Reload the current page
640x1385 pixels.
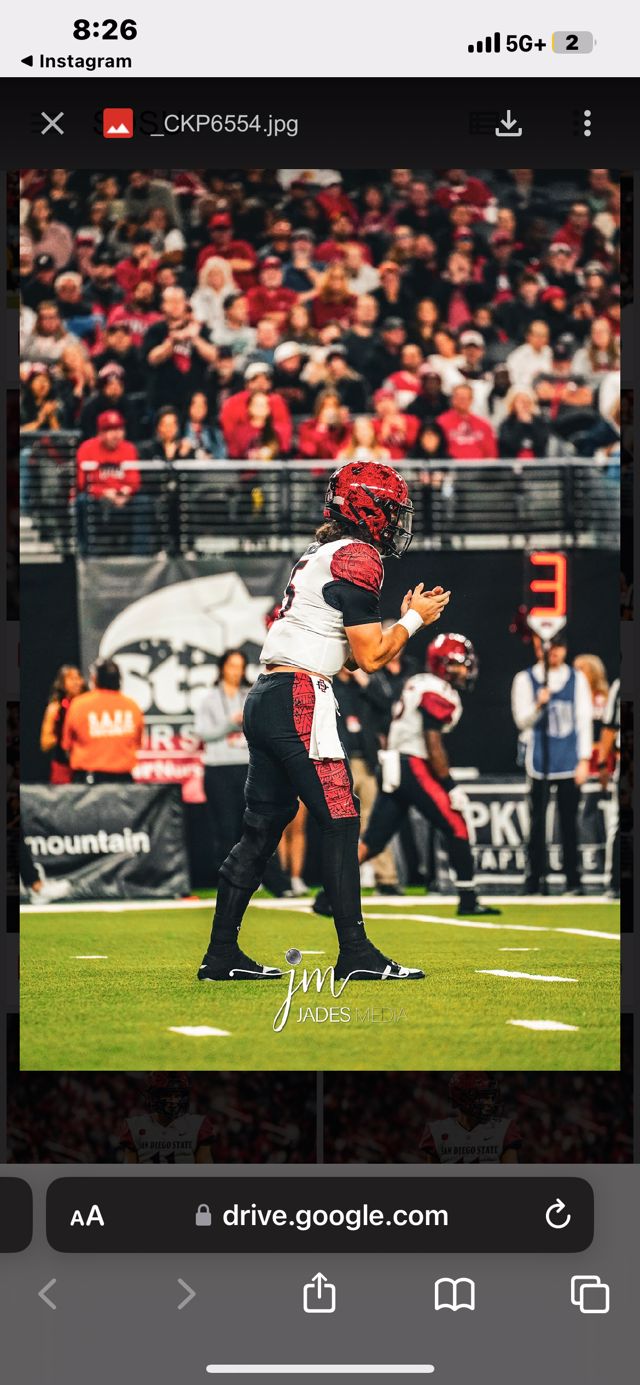[x=557, y=1216]
